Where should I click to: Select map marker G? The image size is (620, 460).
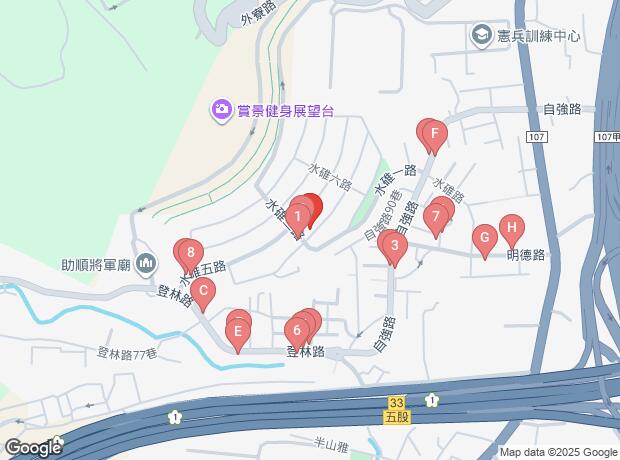click(x=484, y=238)
